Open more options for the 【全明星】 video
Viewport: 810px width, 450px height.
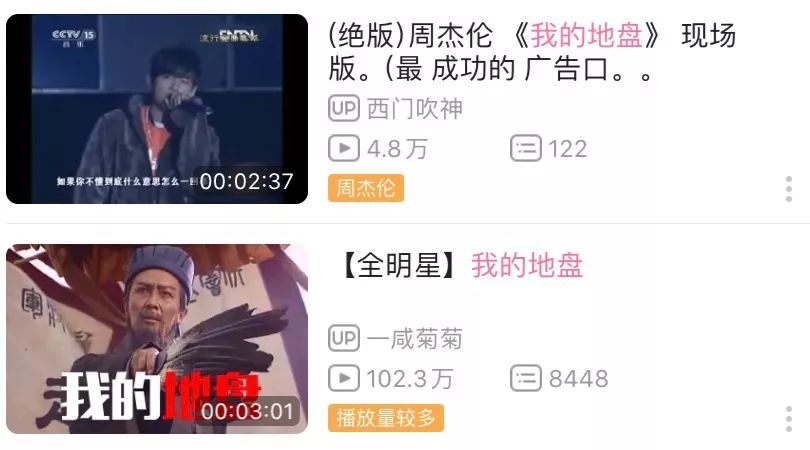click(x=789, y=418)
